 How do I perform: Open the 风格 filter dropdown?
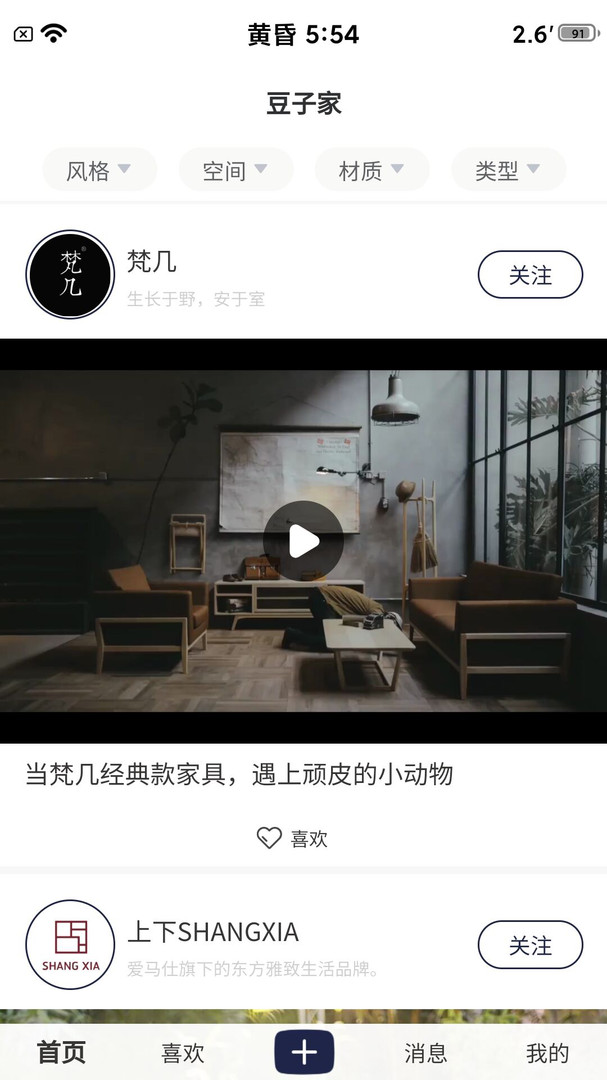(x=99, y=170)
